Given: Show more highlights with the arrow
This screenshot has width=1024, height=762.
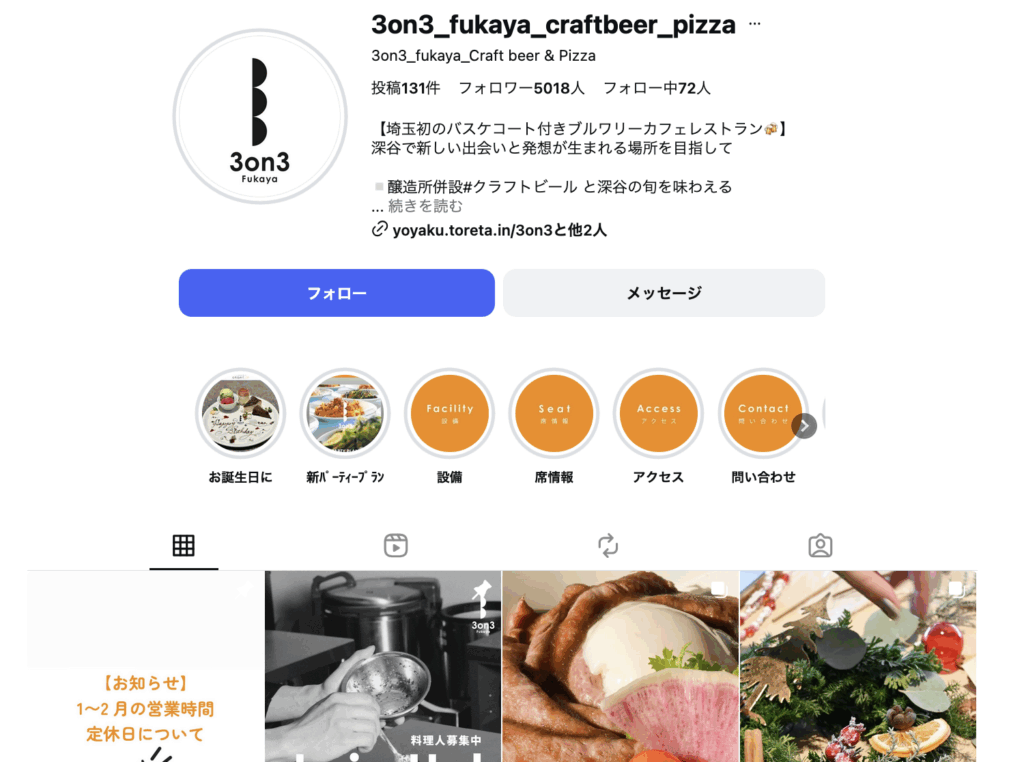Looking at the screenshot, I should (805, 426).
